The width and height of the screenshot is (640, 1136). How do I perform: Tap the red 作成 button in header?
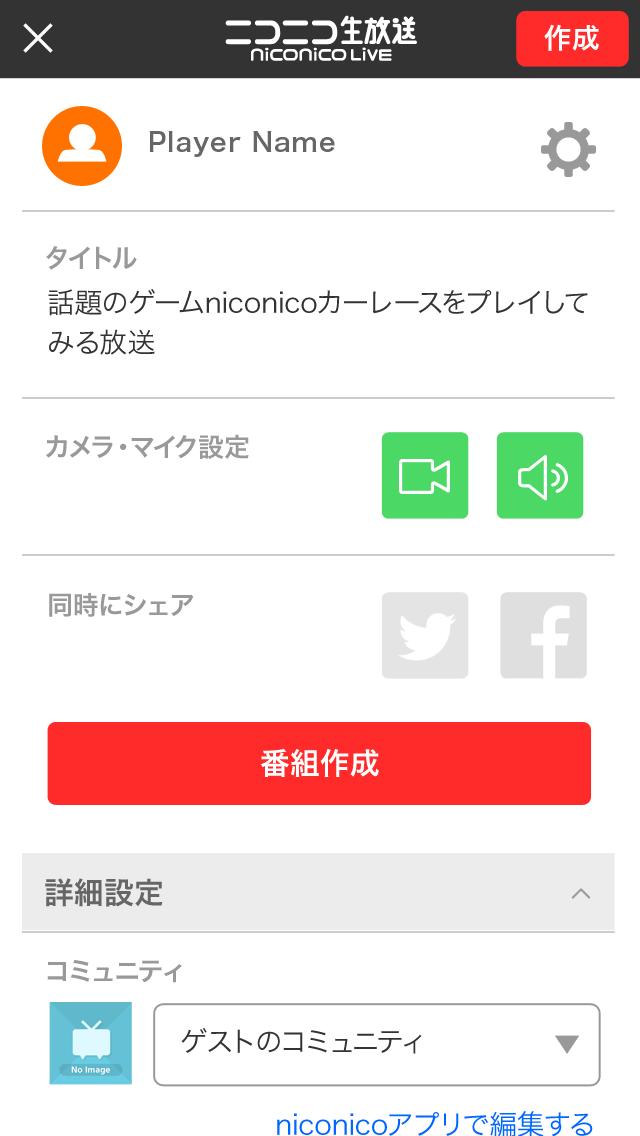(571, 39)
